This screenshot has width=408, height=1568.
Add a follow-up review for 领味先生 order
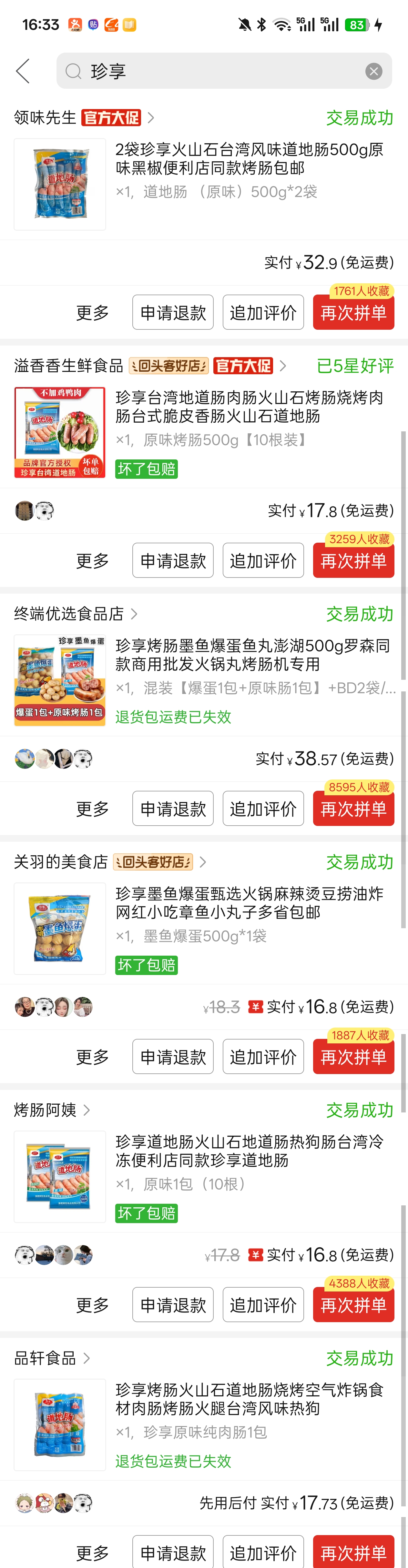263,312
